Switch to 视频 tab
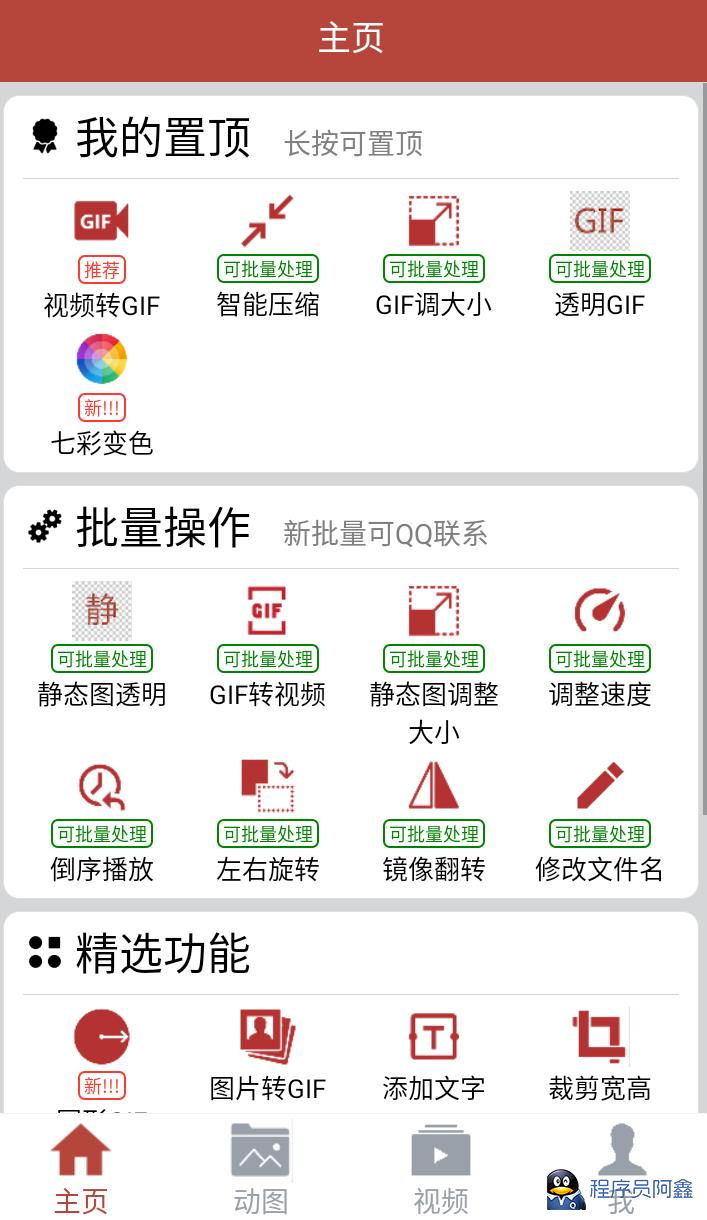Screen dimensions: 707x1220 click(441, 1168)
